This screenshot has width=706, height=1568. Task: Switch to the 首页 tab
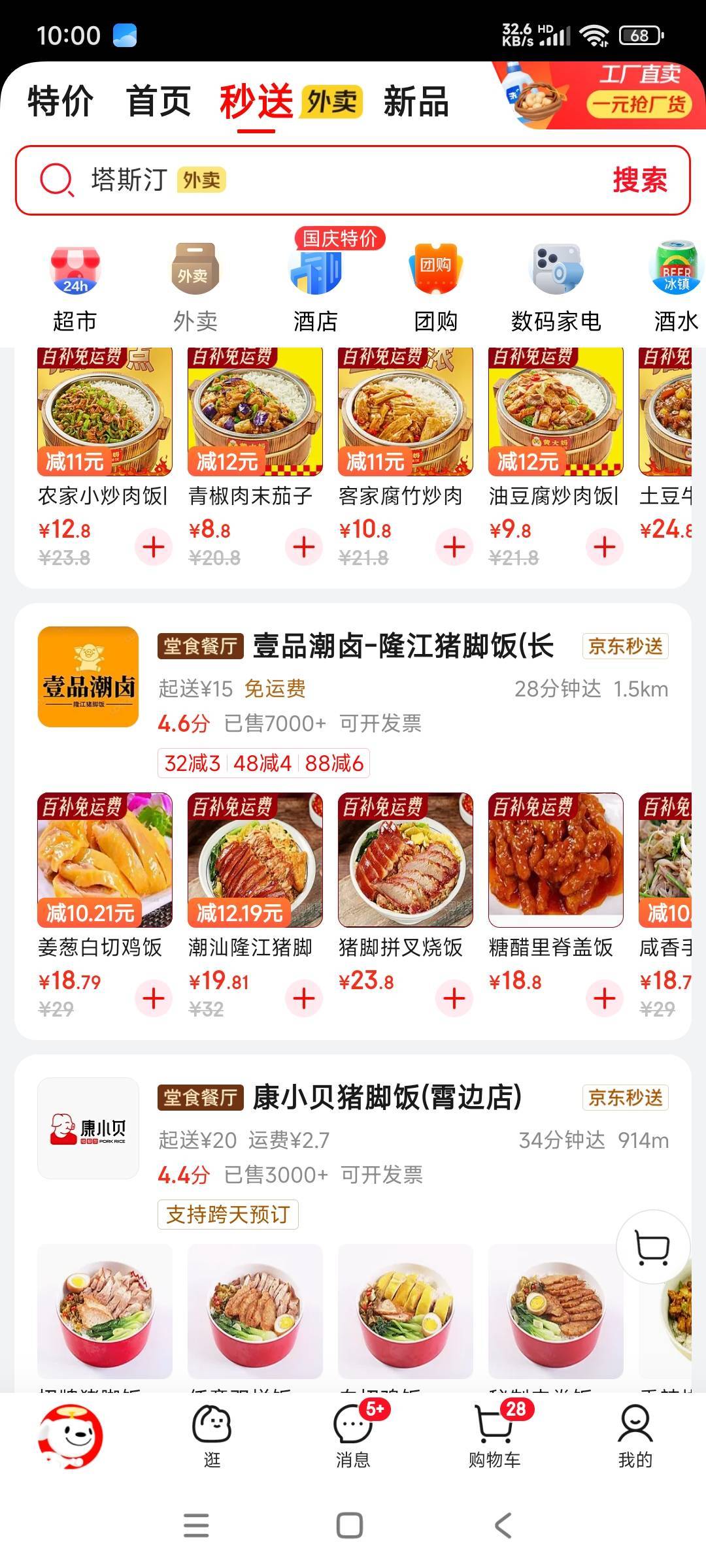tap(158, 102)
